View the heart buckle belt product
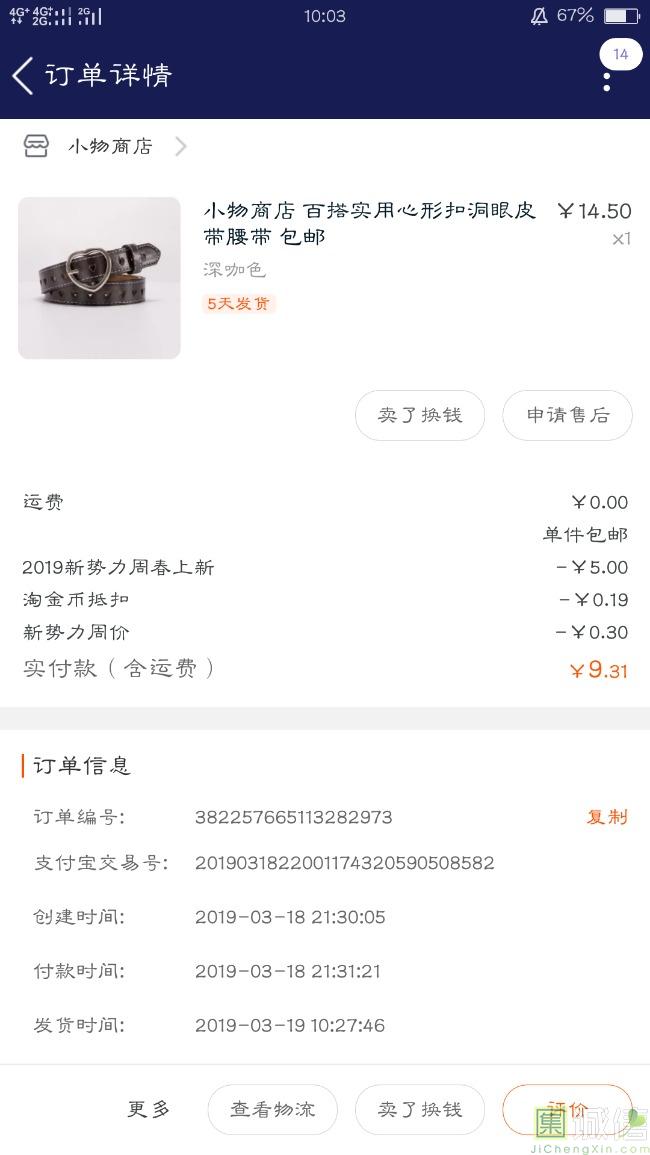Screen dimensions: 650x1155 click(x=99, y=278)
